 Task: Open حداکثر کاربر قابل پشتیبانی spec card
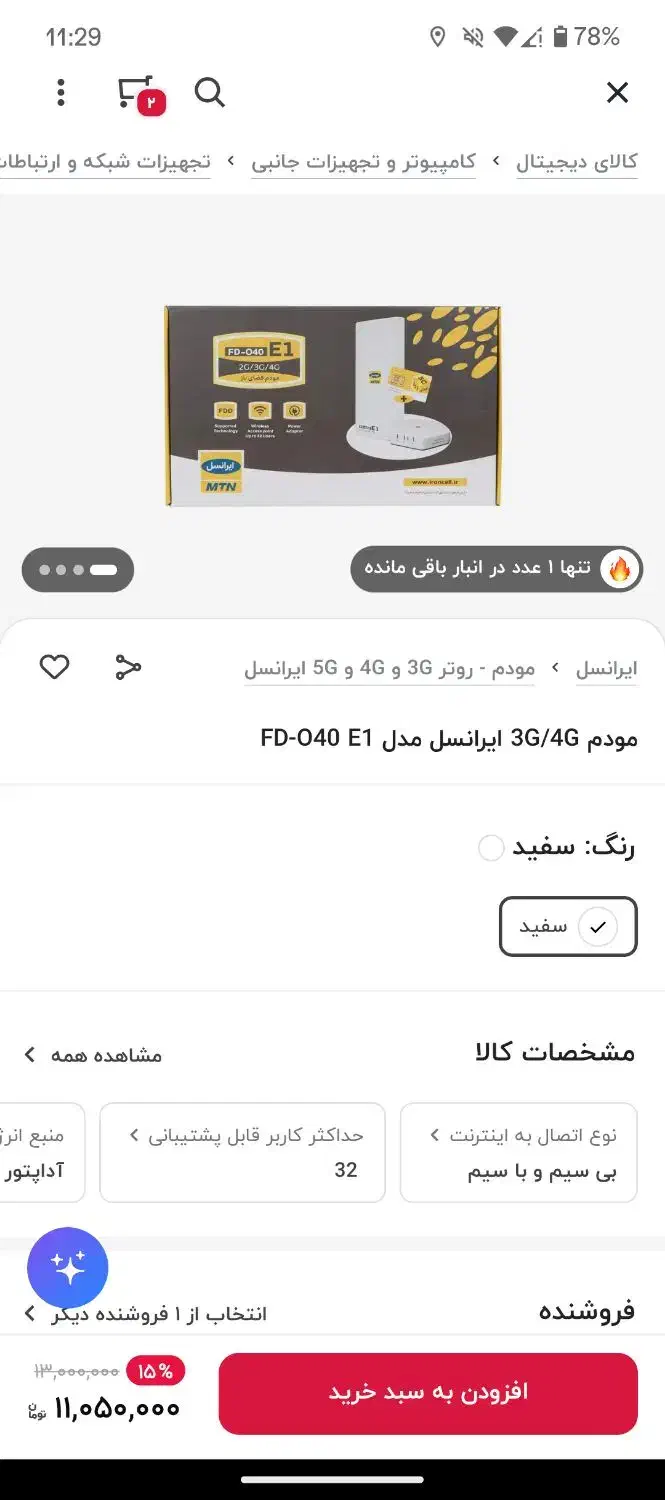pos(242,1152)
